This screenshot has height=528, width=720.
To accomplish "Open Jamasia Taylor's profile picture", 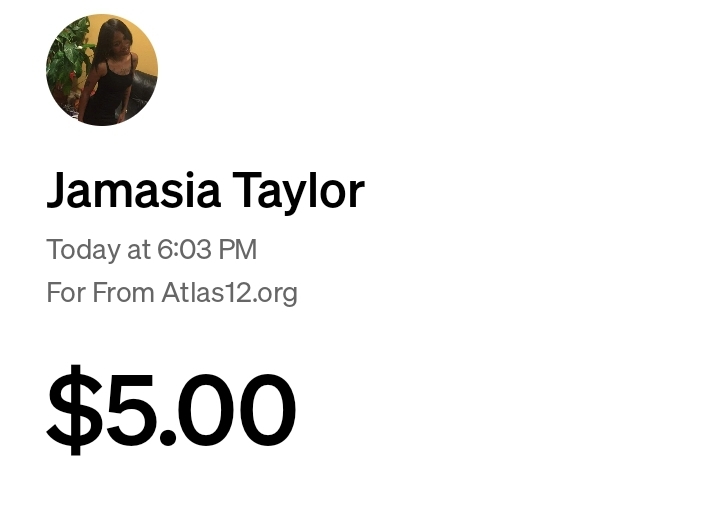I will 102,70.
